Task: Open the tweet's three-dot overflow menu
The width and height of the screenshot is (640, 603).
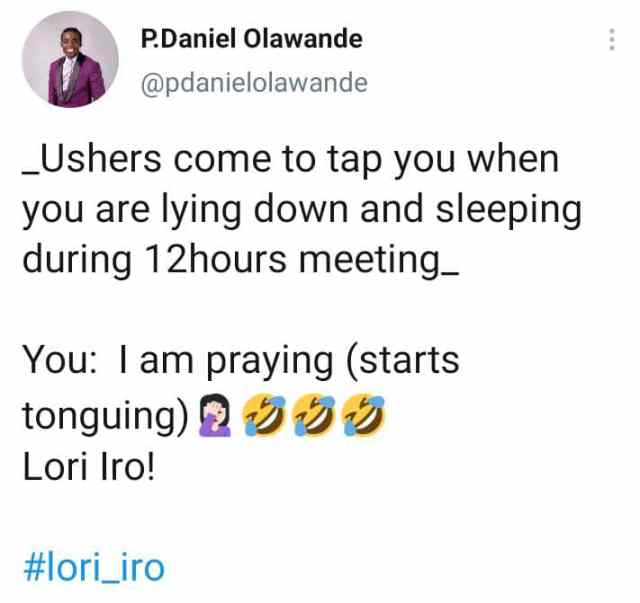Action: click(612, 40)
